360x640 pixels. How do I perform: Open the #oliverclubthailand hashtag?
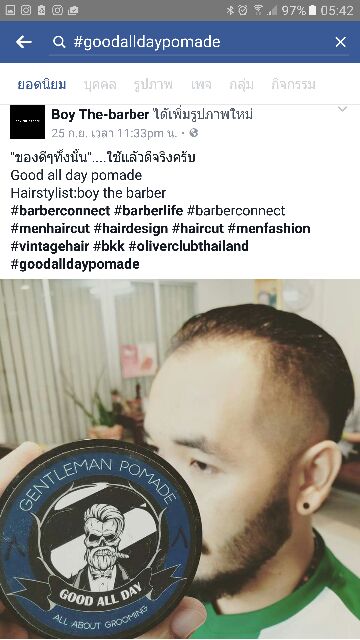tap(189, 246)
